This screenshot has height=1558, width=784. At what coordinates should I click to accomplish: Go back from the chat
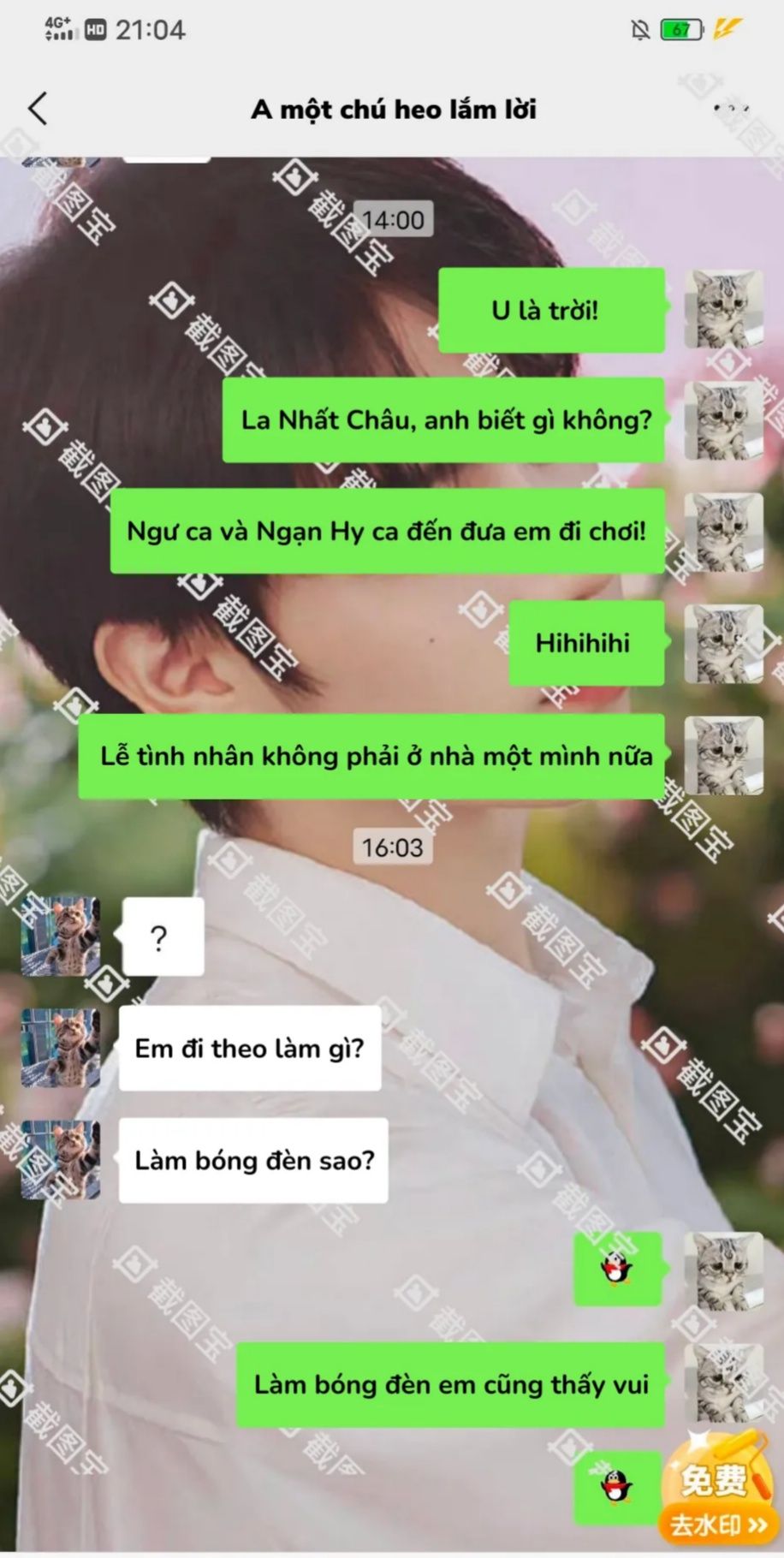[38, 109]
